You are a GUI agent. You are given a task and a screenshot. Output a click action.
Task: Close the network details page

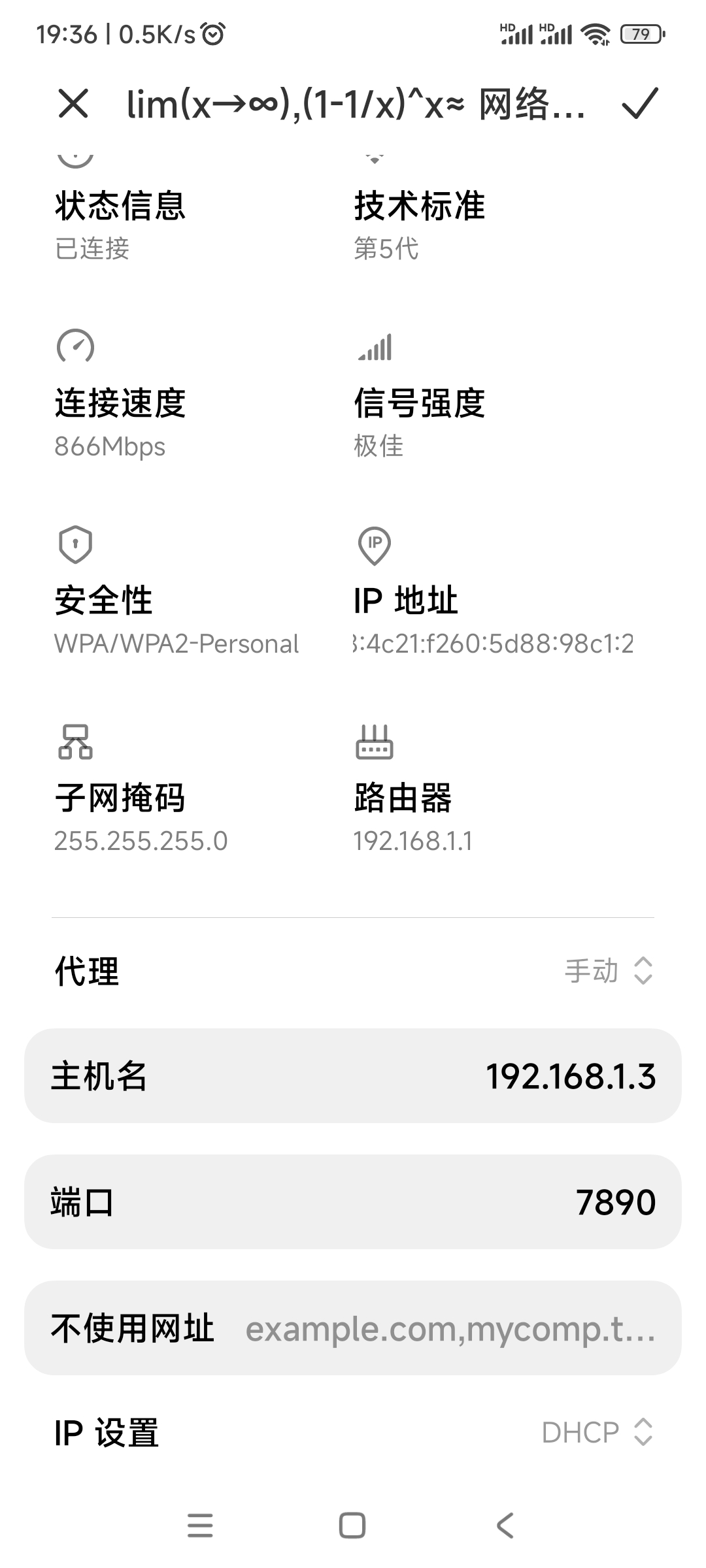(73, 105)
